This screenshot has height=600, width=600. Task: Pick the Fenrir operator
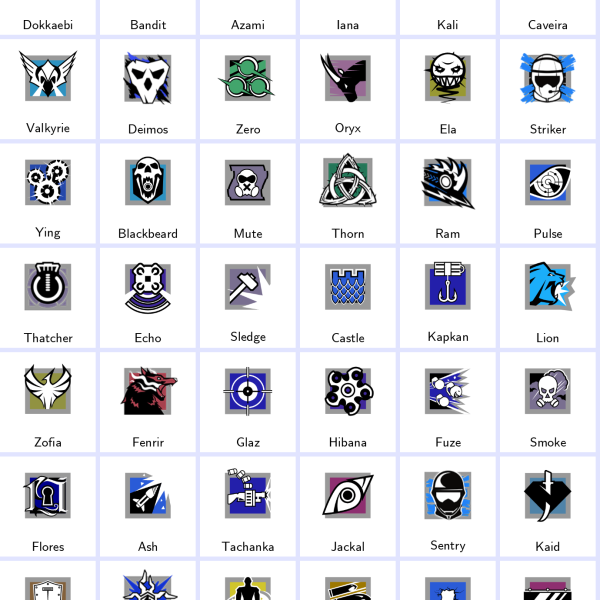coord(148,391)
